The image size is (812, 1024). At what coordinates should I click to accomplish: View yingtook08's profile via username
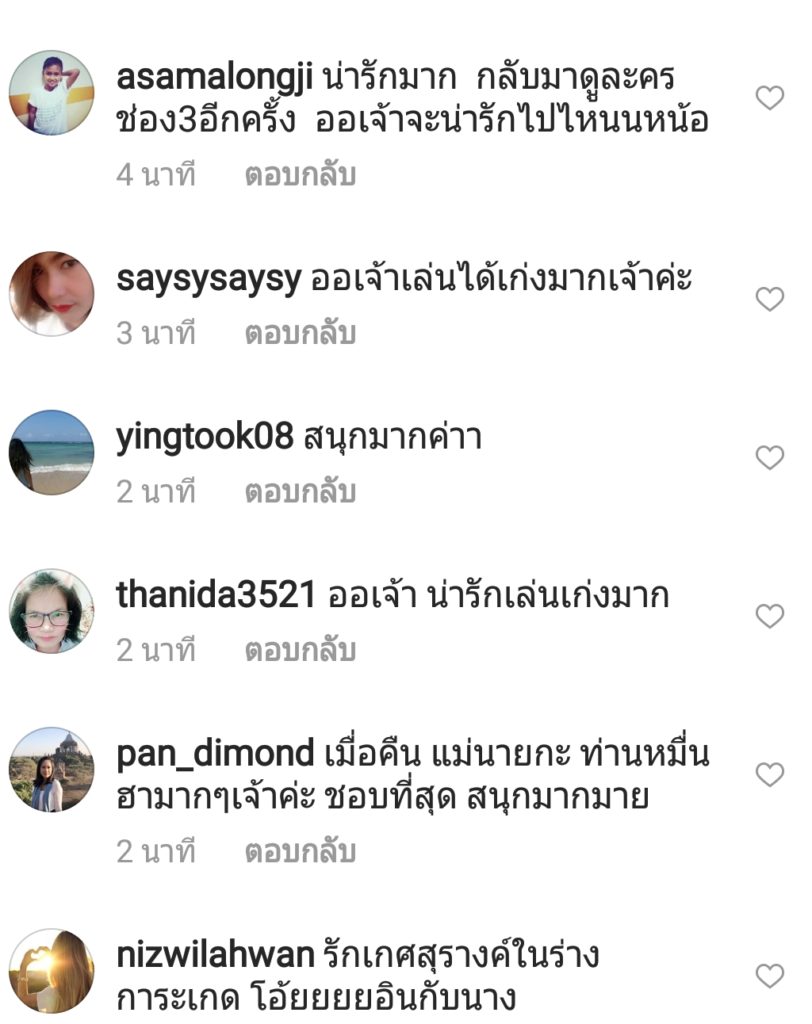coord(204,438)
